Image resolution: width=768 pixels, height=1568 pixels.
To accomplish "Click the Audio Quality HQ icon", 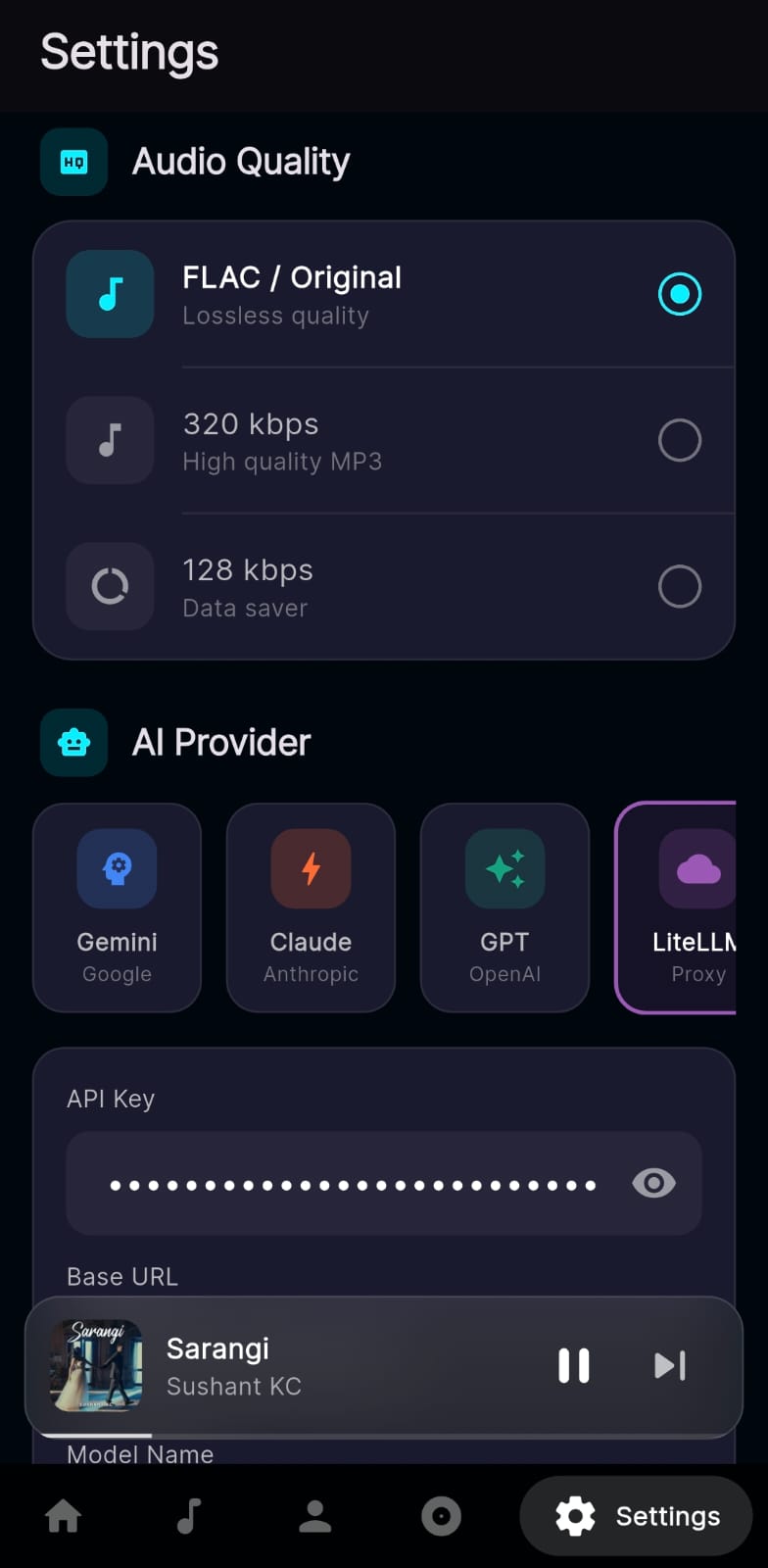I will click(73, 161).
